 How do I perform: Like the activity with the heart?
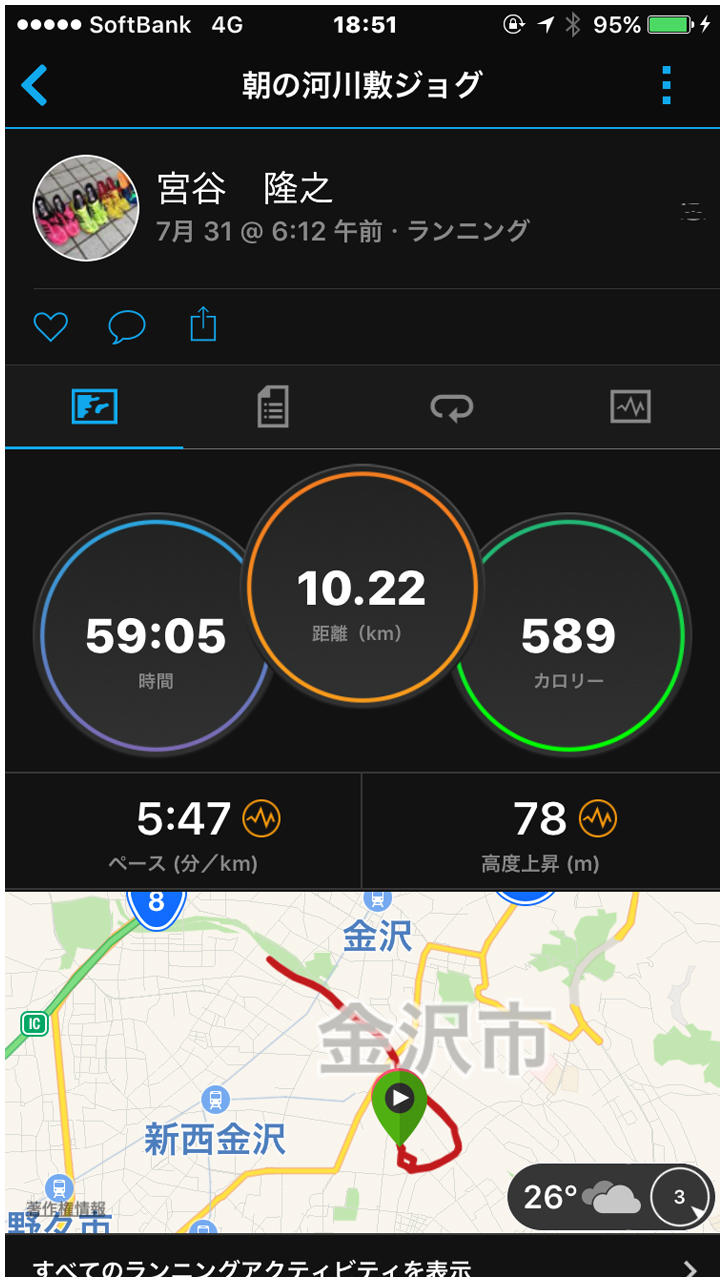pos(50,326)
